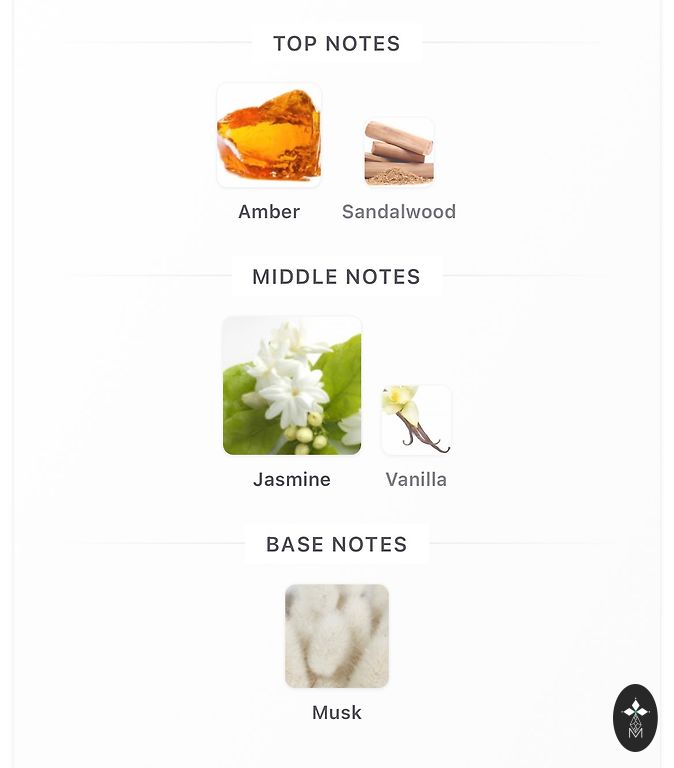Choose the Jasmine note tile
The width and height of the screenshot is (674, 768).
point(292,386)
